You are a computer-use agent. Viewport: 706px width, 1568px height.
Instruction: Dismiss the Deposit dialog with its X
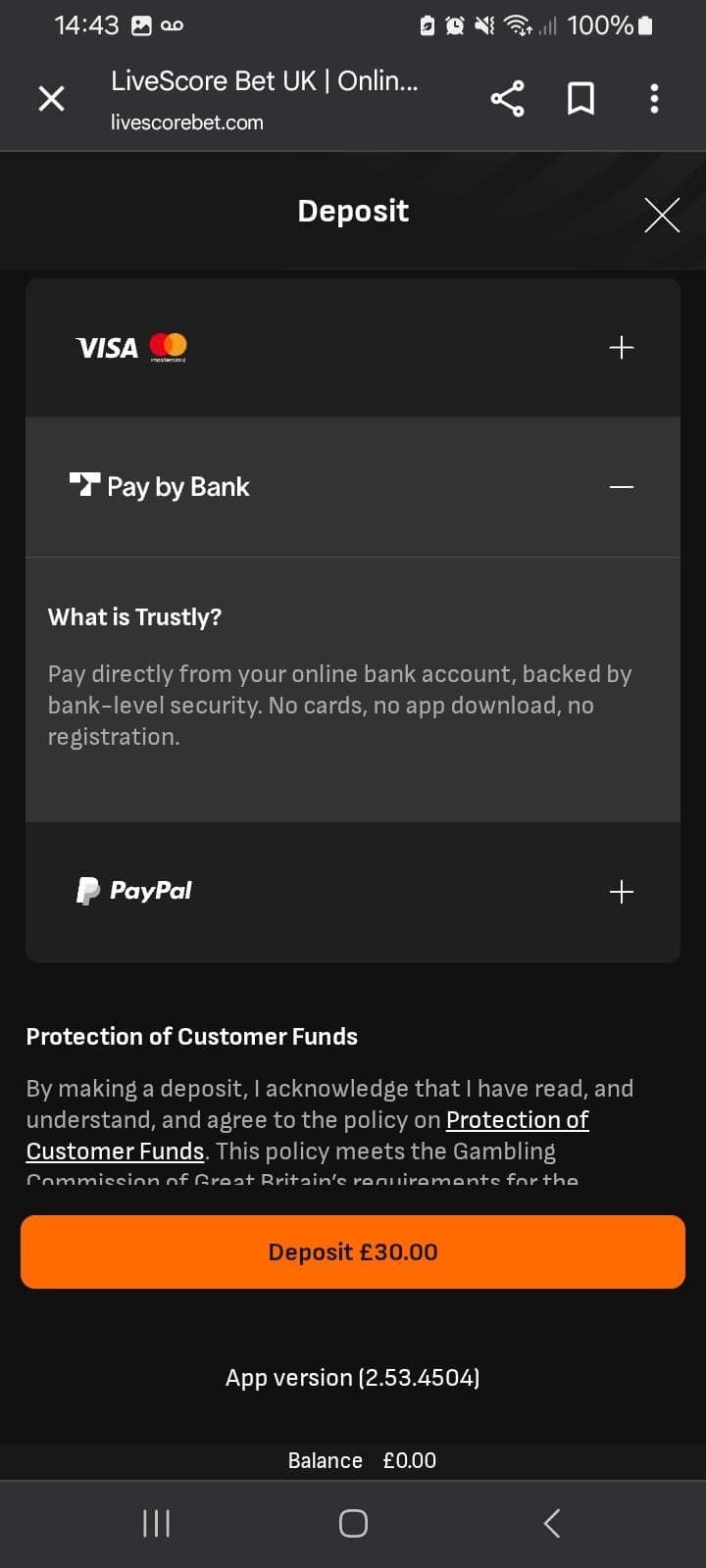(662, 215)
